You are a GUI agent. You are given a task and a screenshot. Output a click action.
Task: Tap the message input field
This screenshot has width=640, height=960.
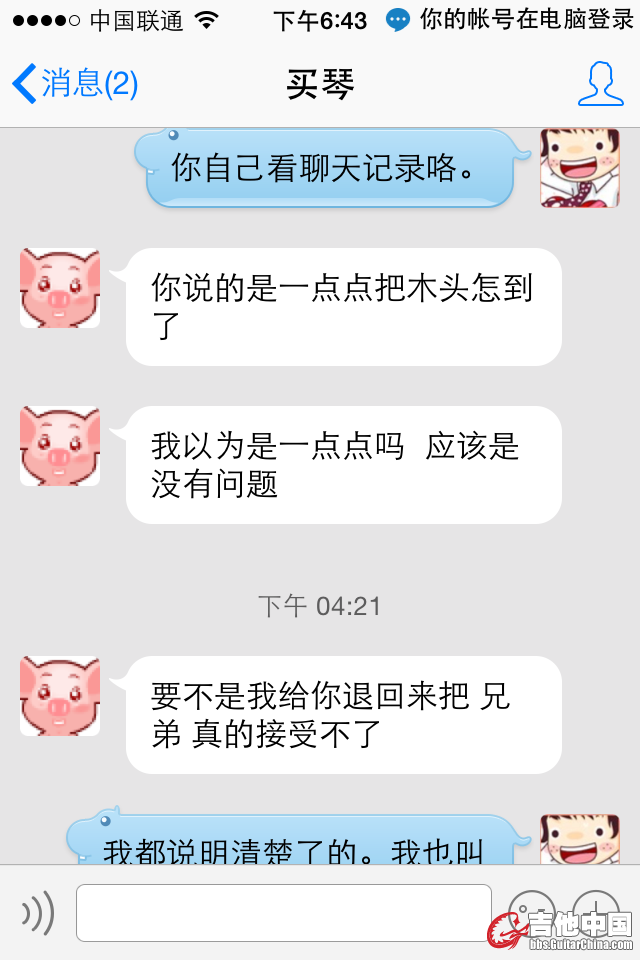click(x=284, y=912)
